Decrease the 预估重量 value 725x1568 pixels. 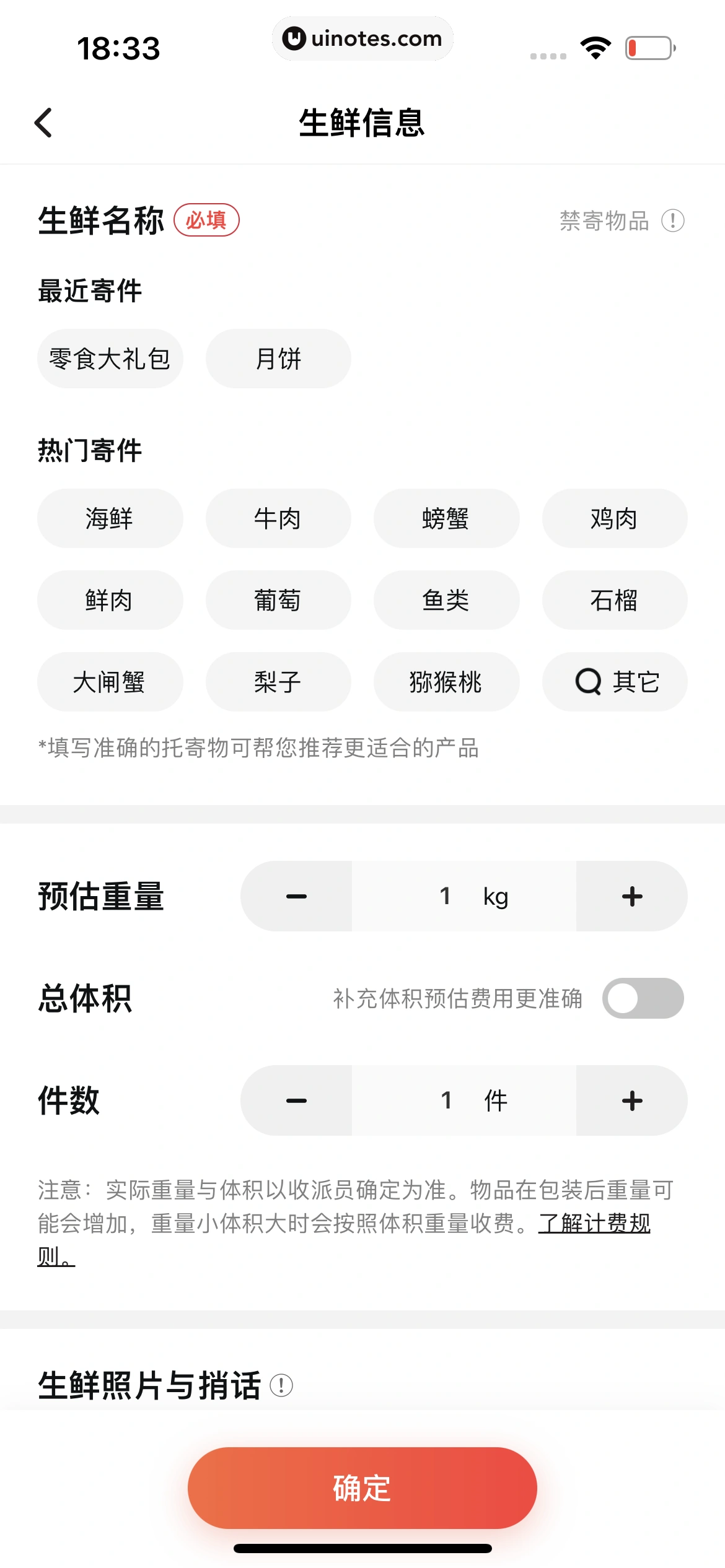(x=296, y=896)
